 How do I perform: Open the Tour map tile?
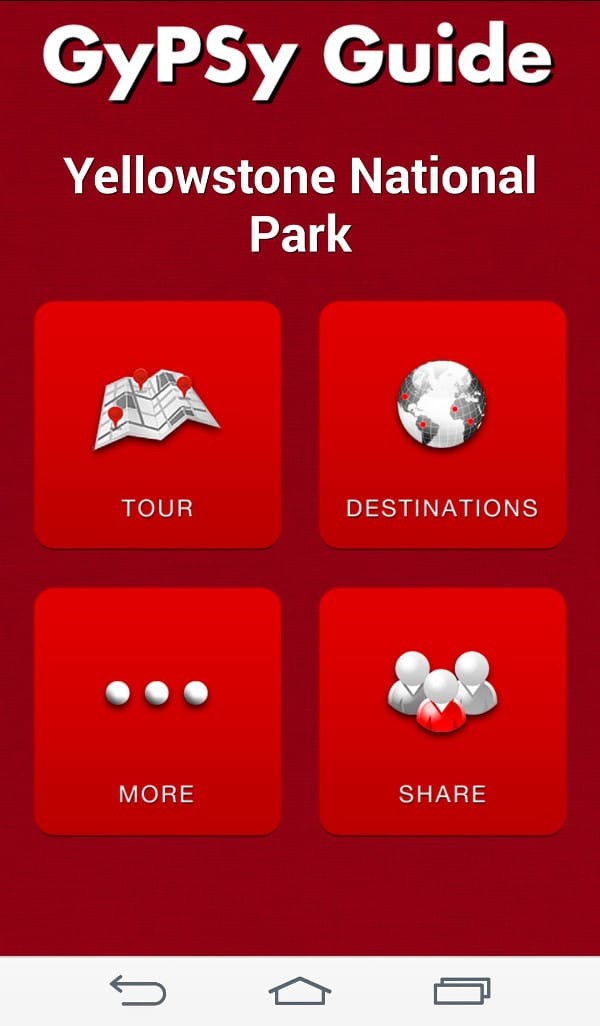[x=158, y=425]
